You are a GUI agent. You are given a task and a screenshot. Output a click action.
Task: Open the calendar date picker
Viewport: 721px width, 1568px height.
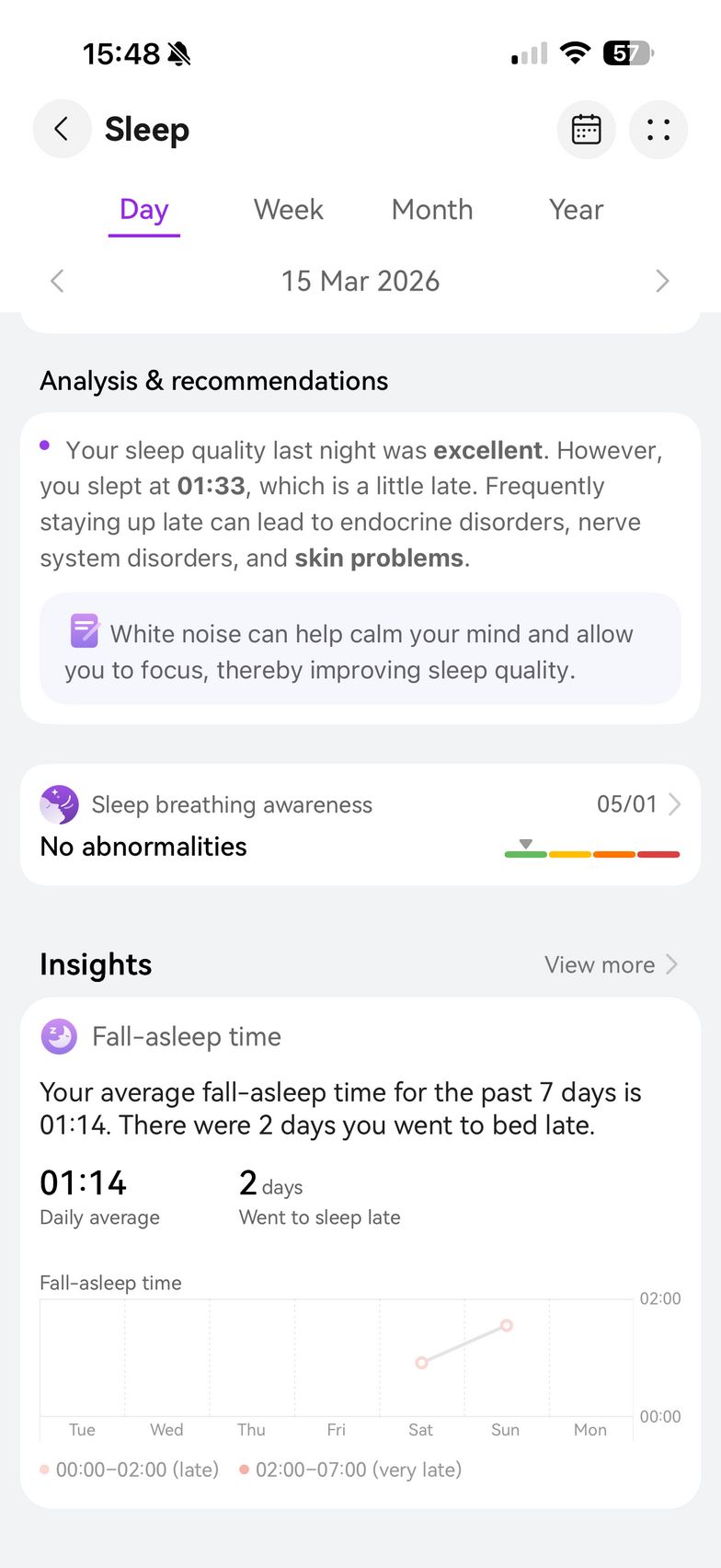pos(586,129)
